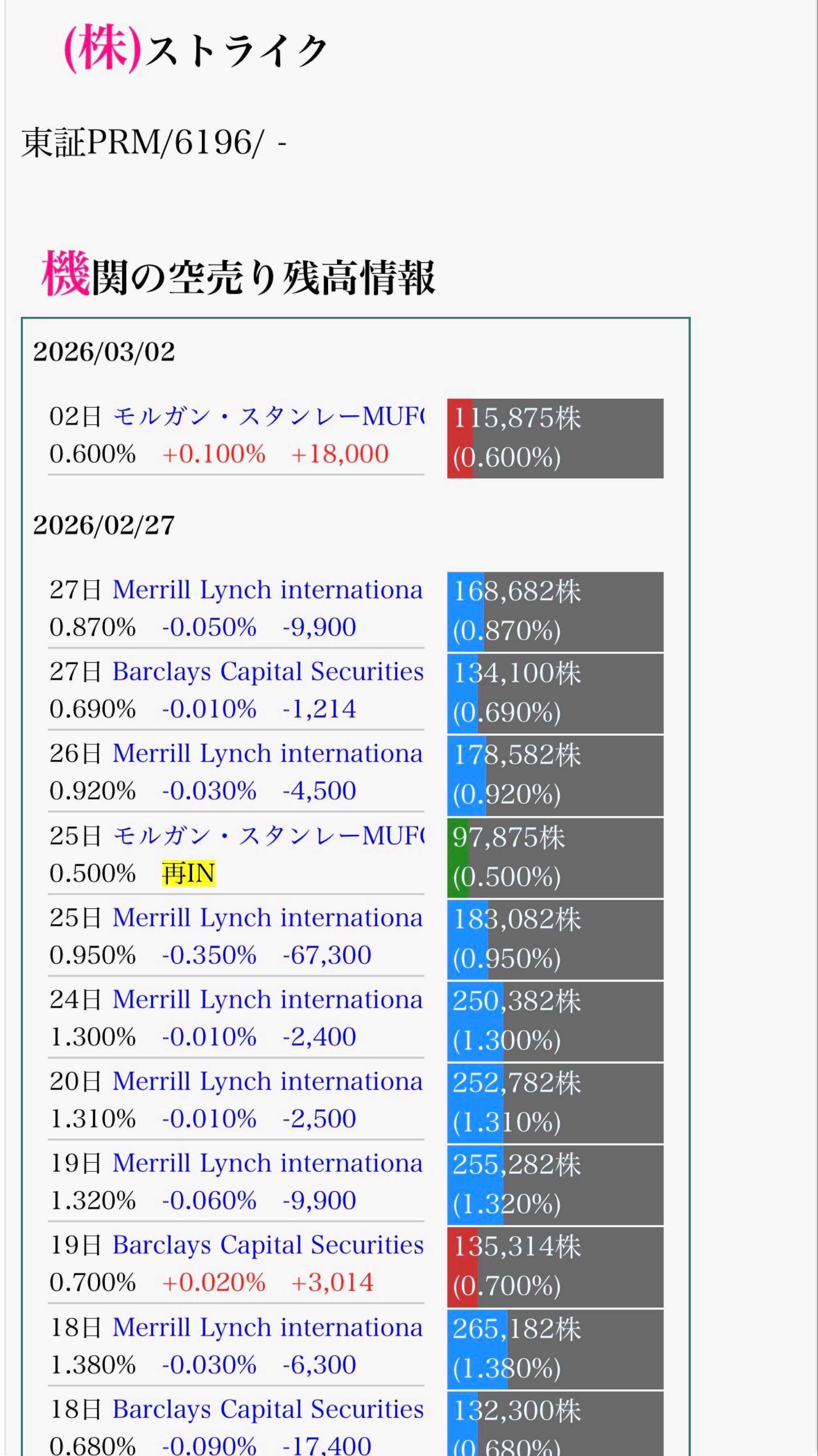Screen dimensions: 818x1456
Task: Open the 24日 Merrill Lynch international link
Action: 267,999
